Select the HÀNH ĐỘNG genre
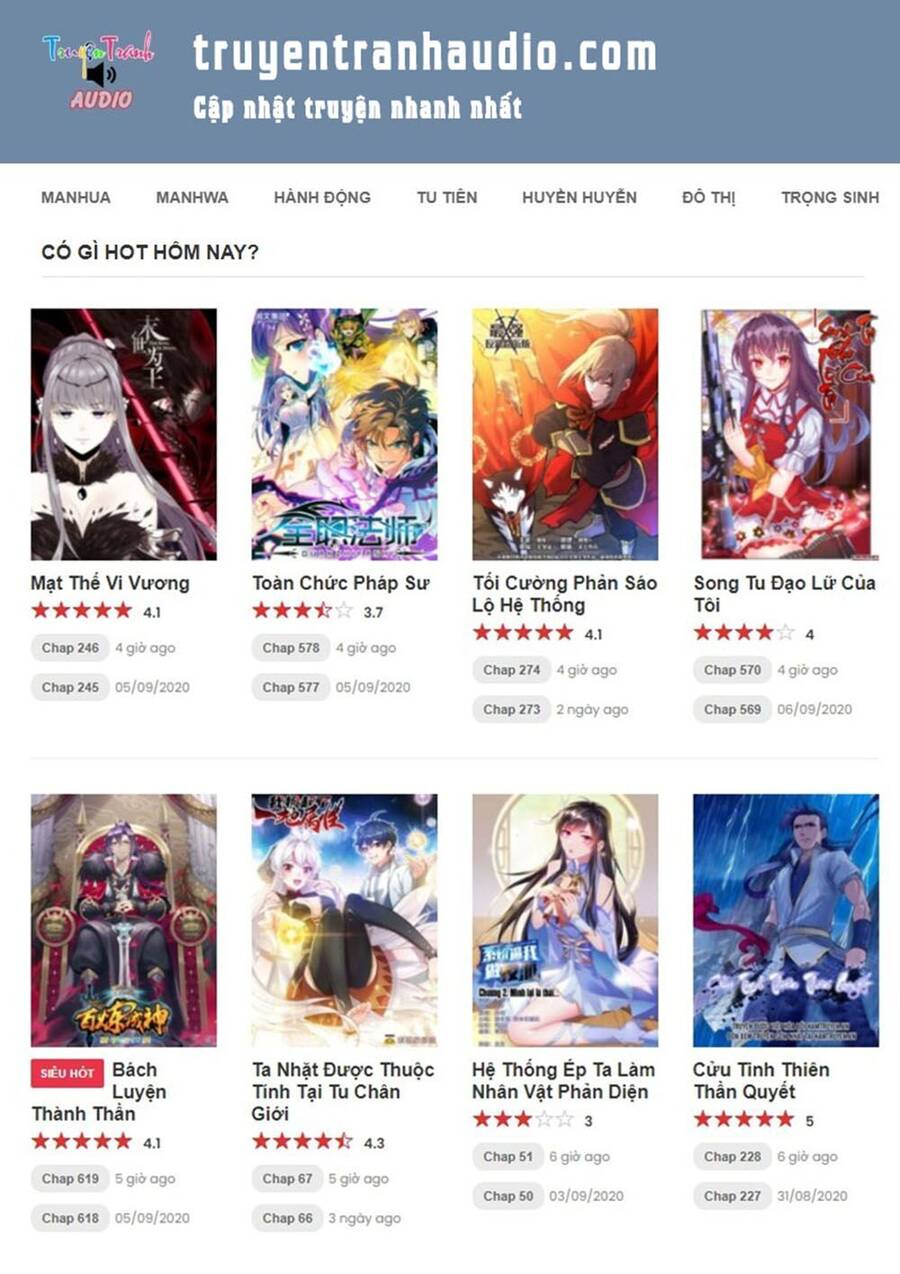Viewport: 900px width, 1274px height. (322, 197)
